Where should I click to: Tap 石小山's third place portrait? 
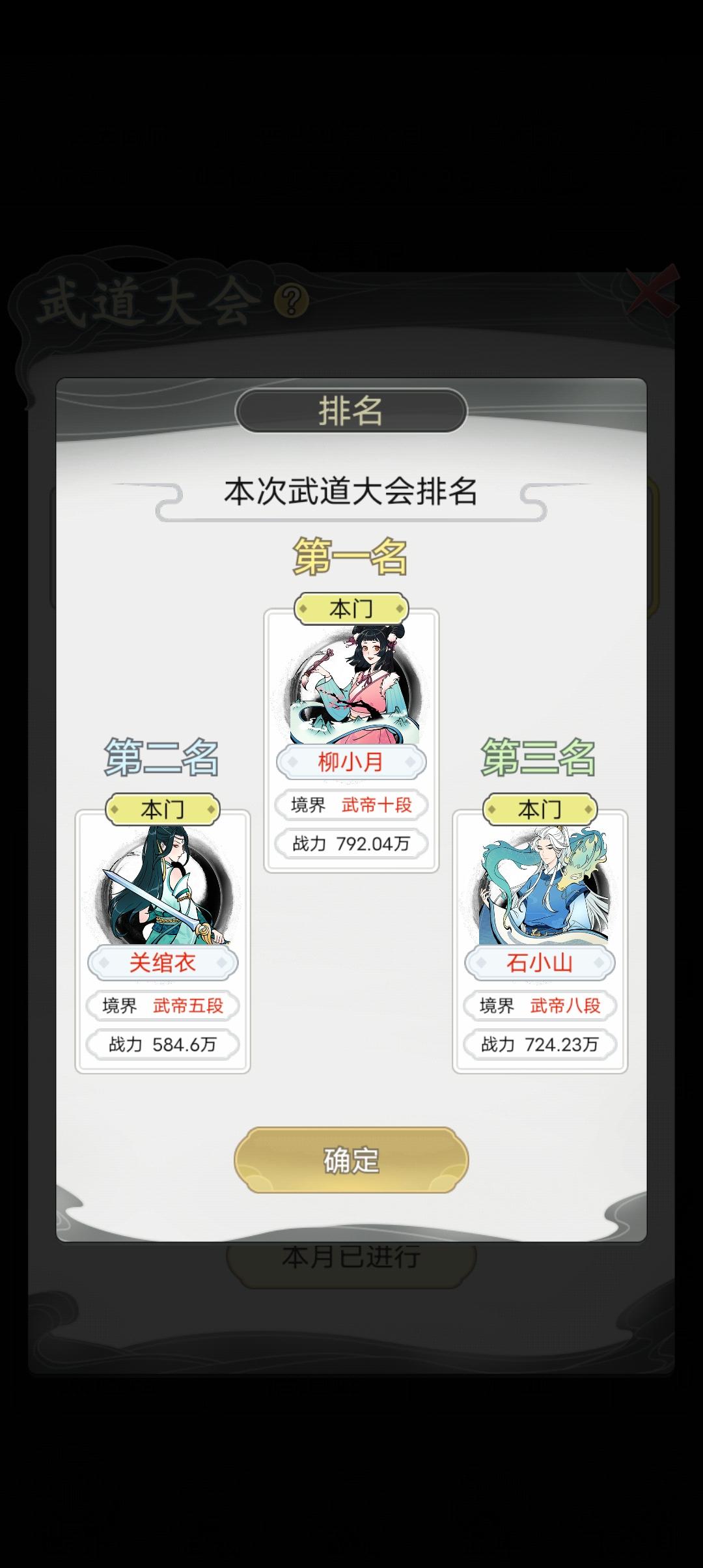[x=539, y=888]
